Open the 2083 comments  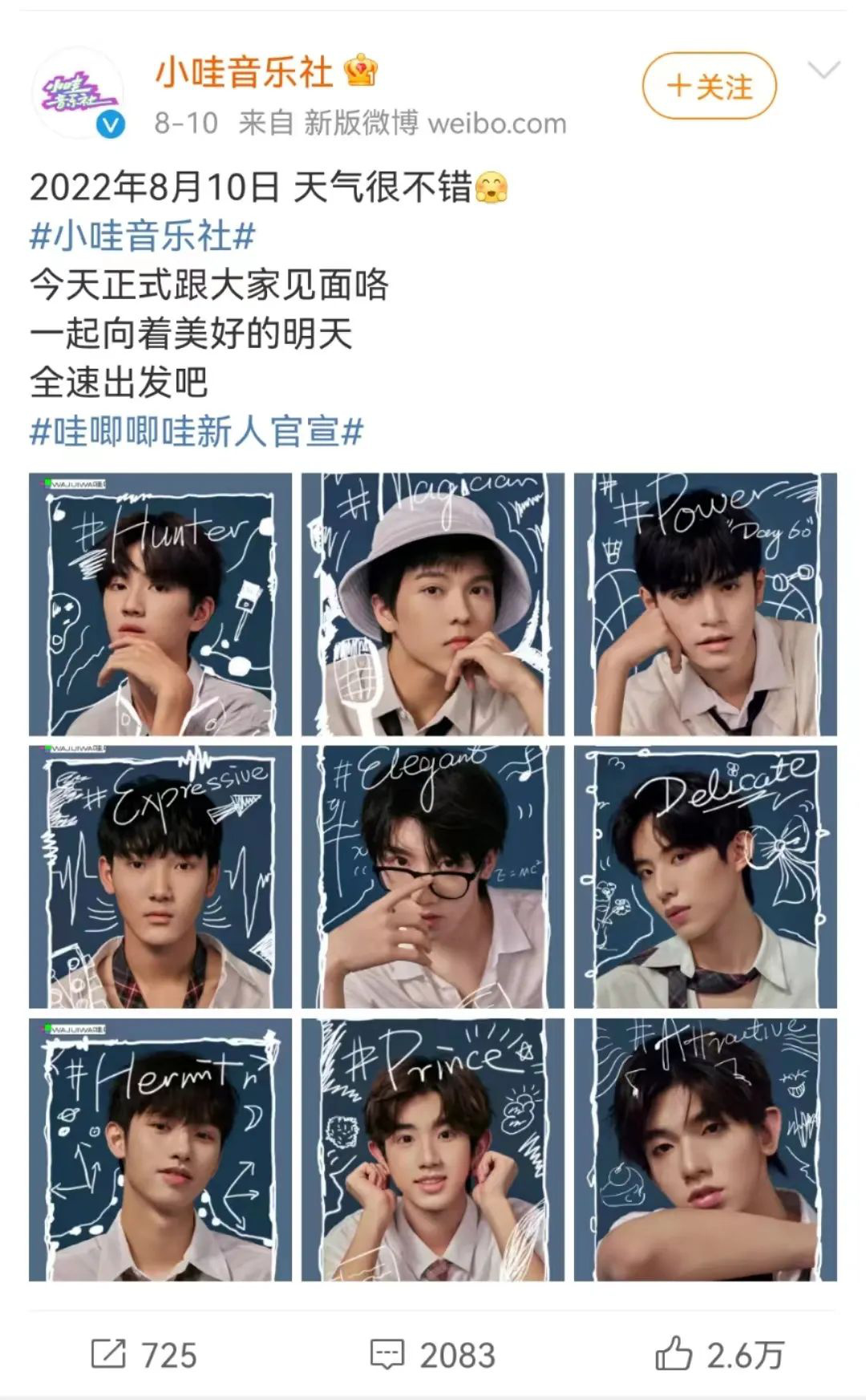point(433,1354)
